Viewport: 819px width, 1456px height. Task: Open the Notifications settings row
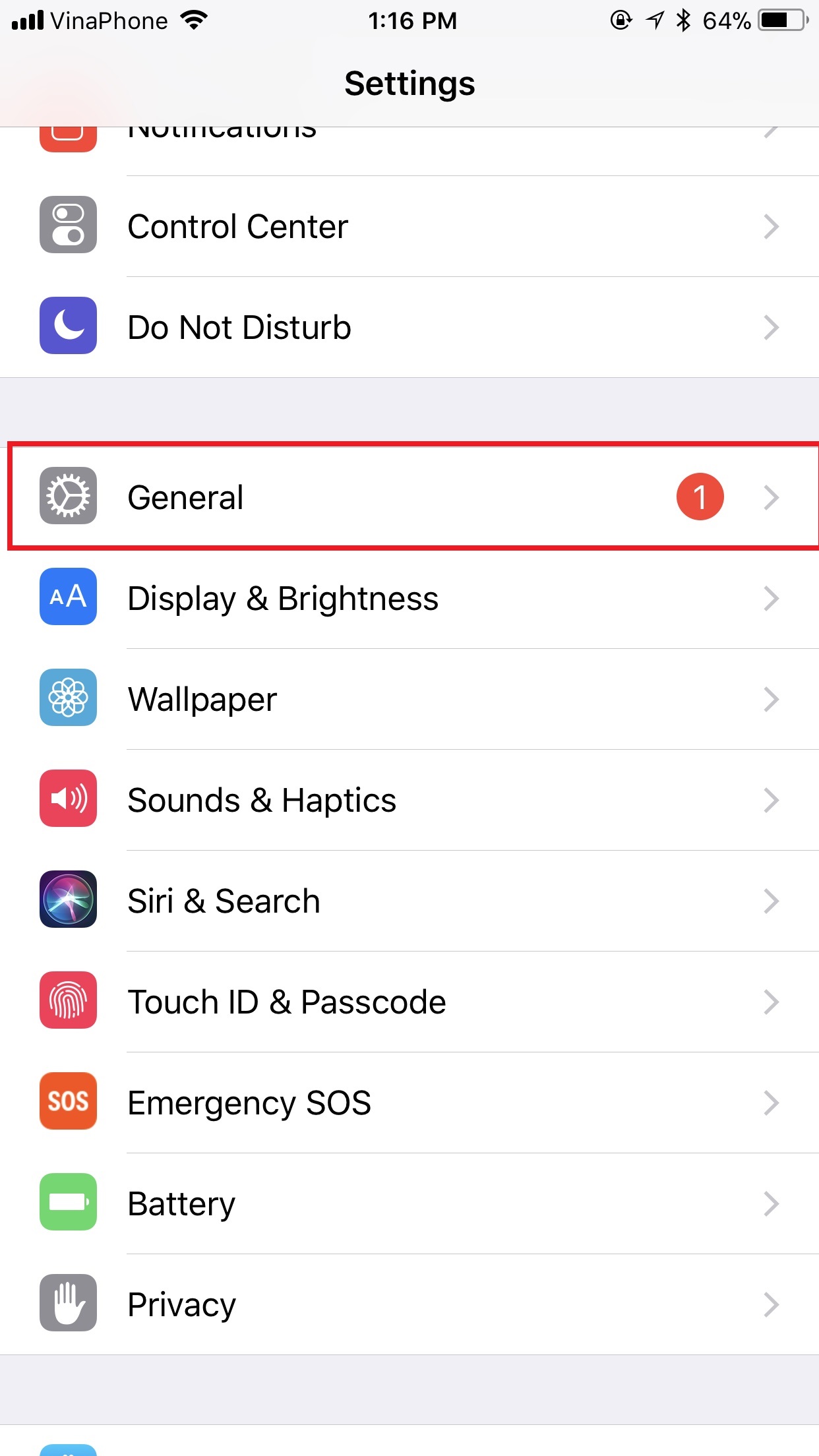click(409, 132)
